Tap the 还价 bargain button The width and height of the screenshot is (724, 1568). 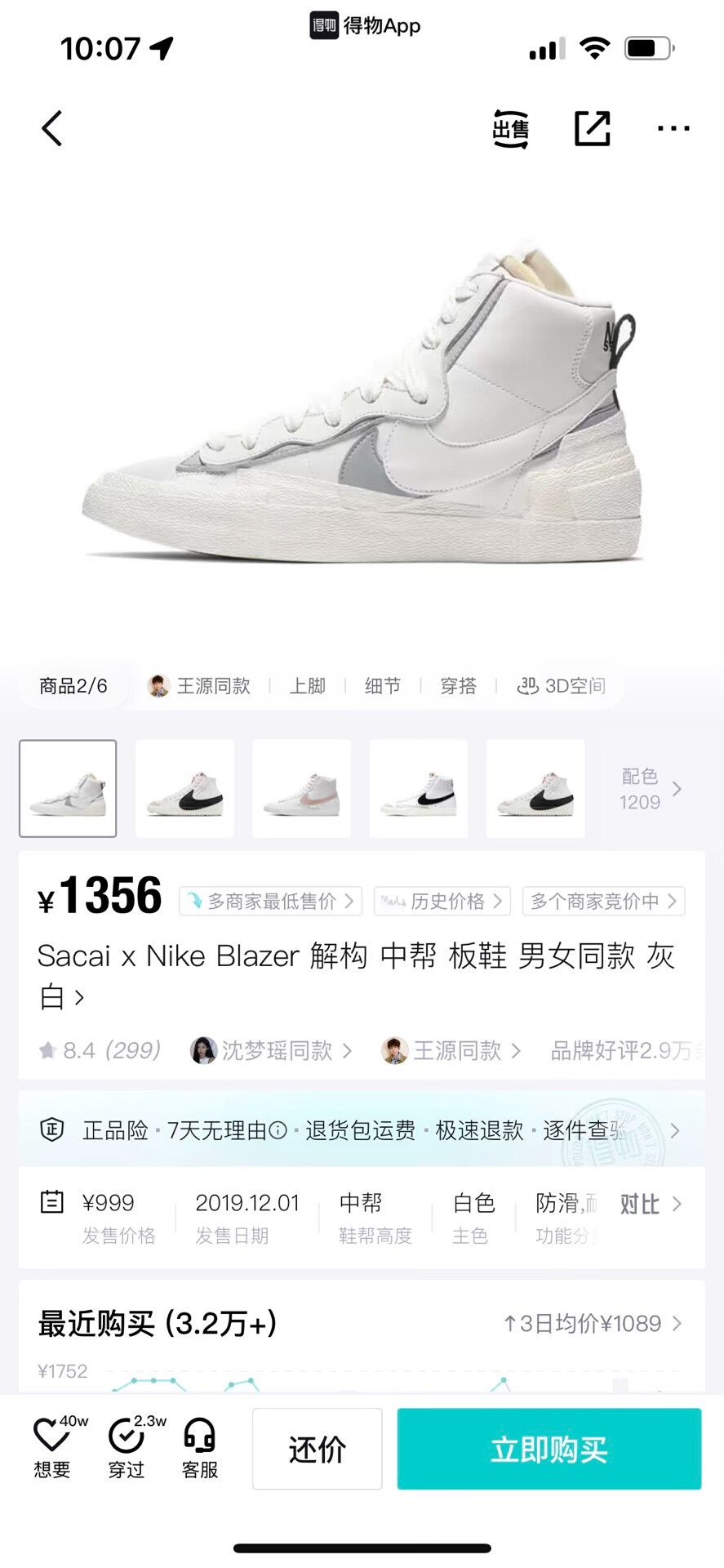click(318, 1449)
